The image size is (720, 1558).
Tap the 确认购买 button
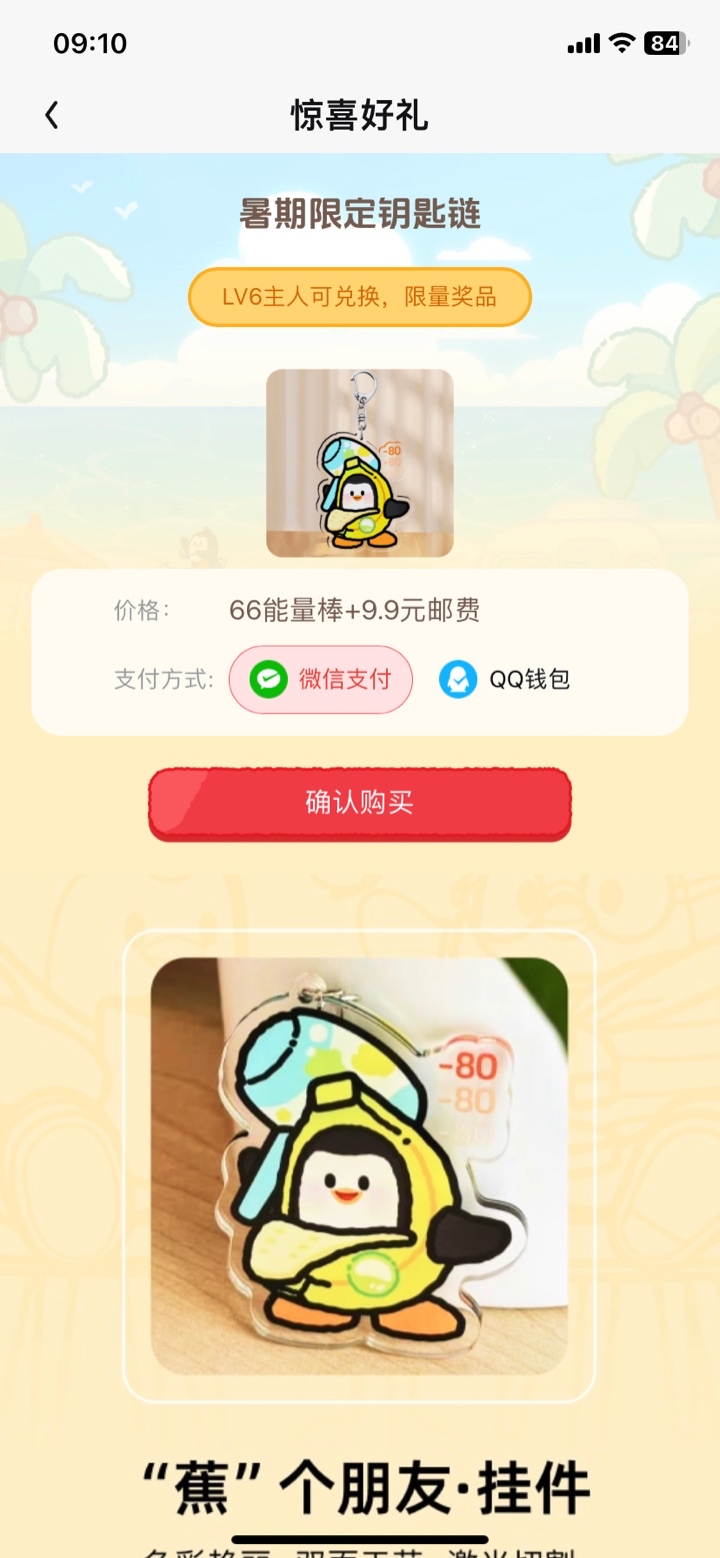[x=360, y=803]
